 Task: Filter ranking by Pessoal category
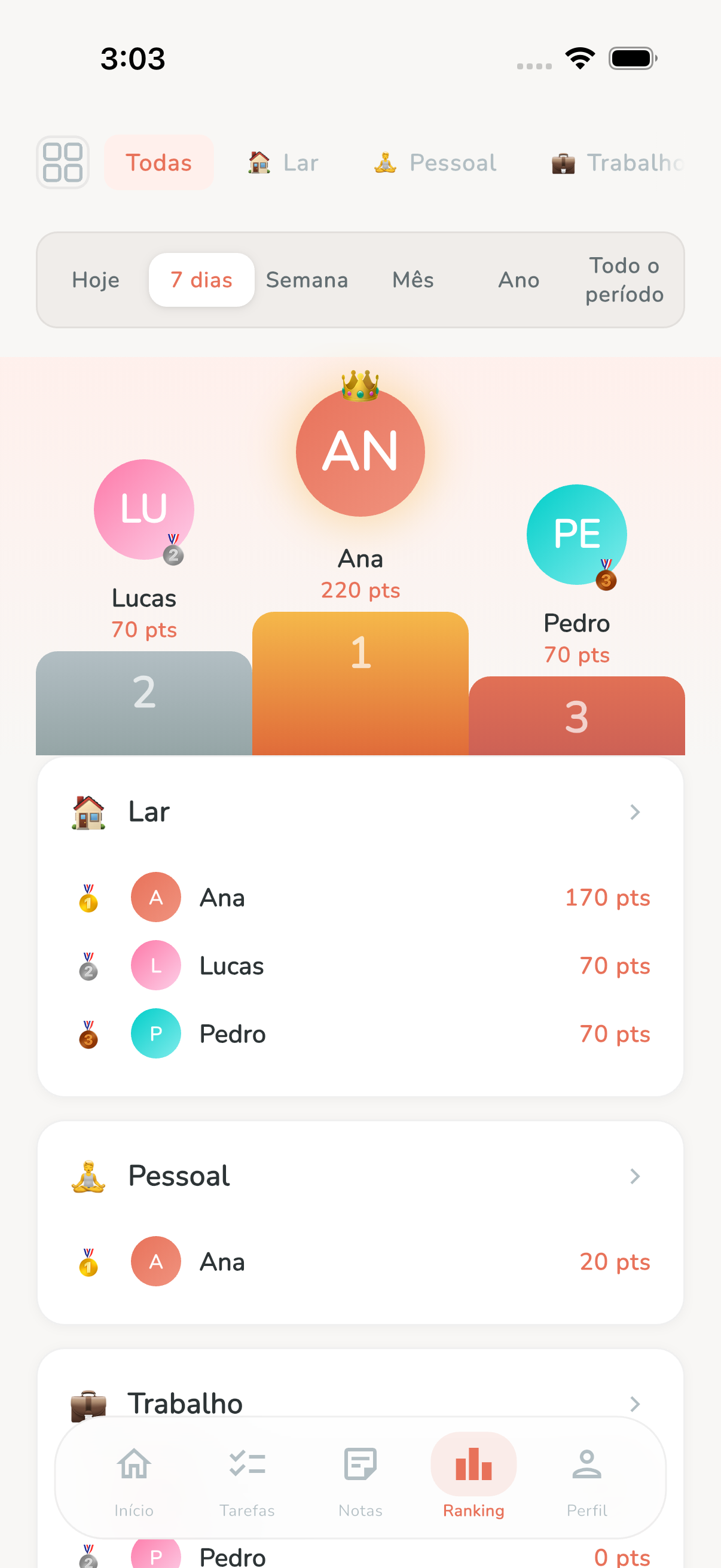436,163
